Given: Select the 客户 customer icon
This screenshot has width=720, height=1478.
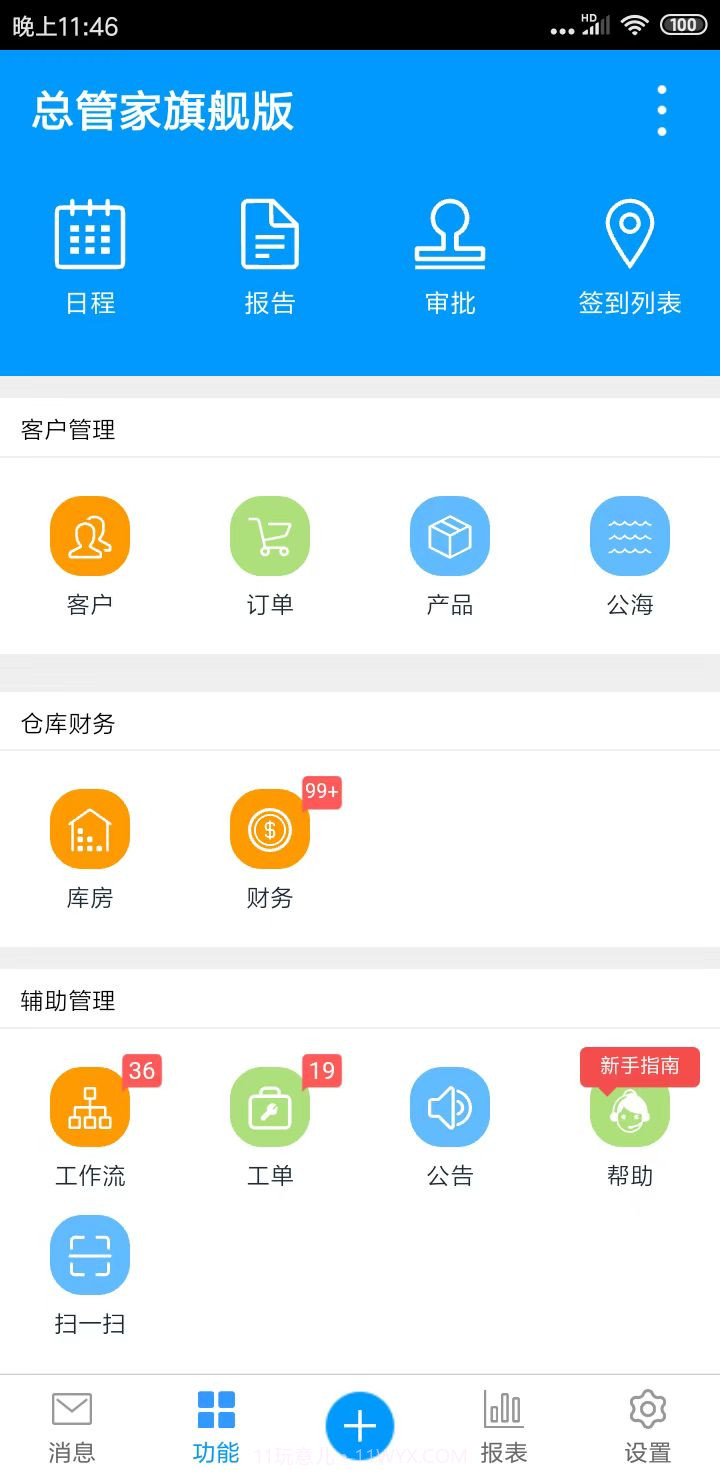Looking at the screenshot, I should 90,535.
